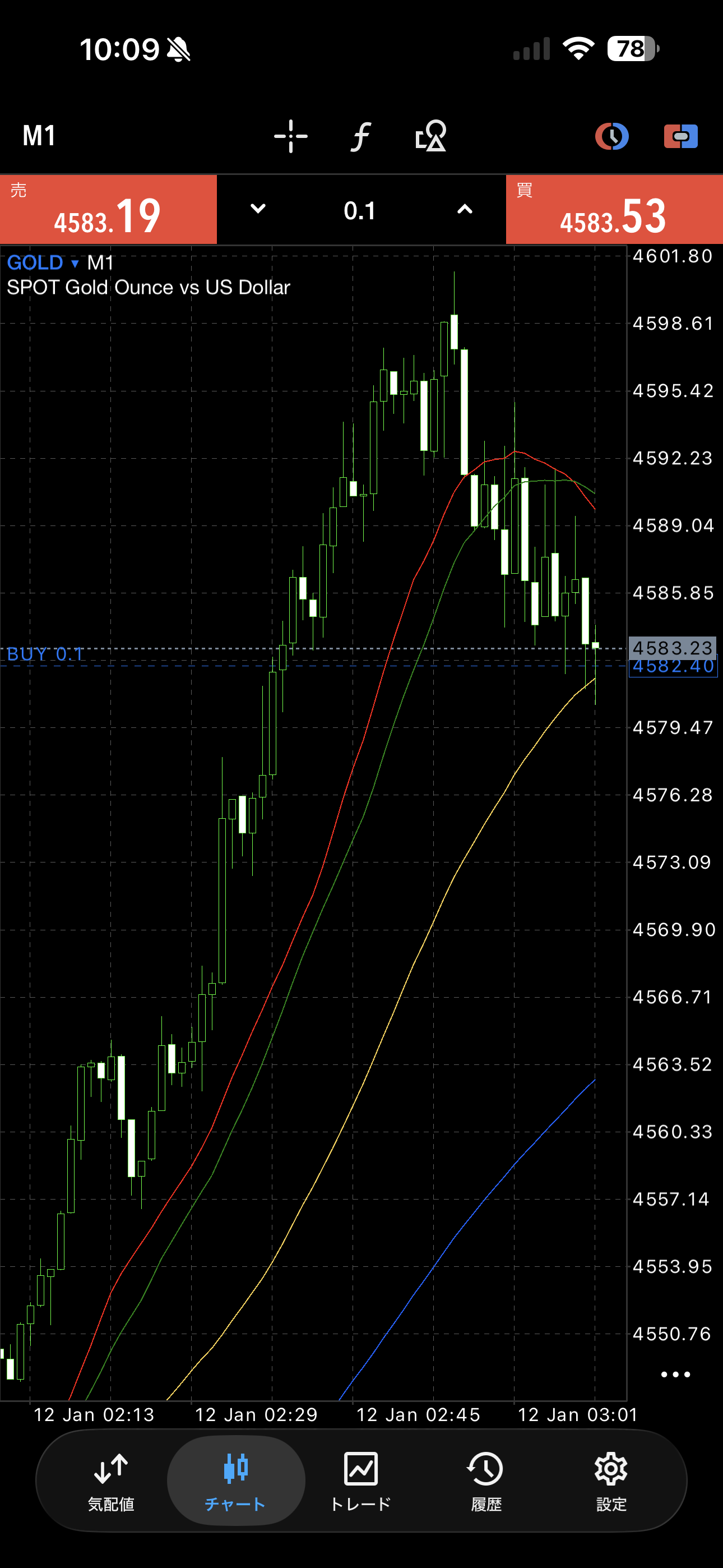Open the M1 timeframe selector
This screenshot has width=723, height=1568.
39,136
